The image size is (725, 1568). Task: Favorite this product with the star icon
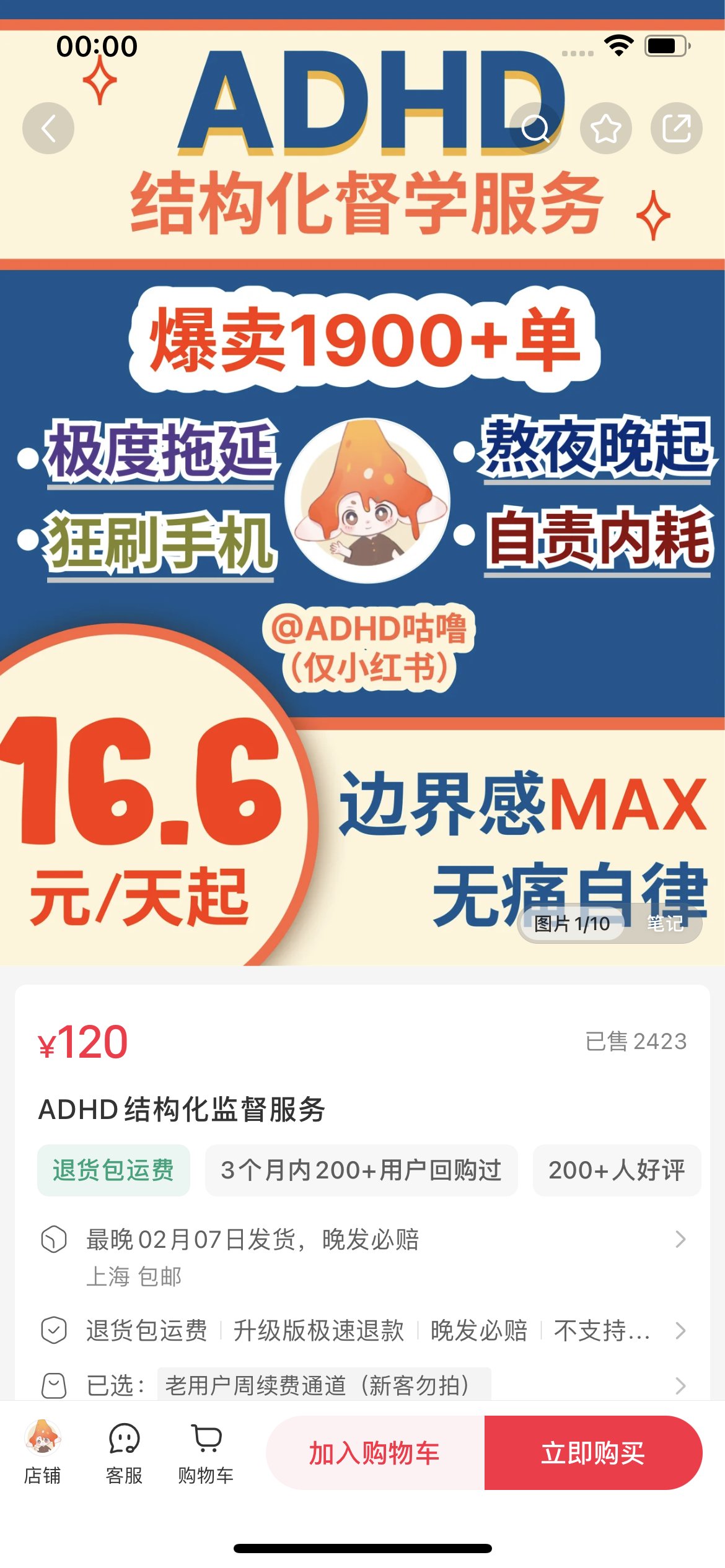(605, 128)
